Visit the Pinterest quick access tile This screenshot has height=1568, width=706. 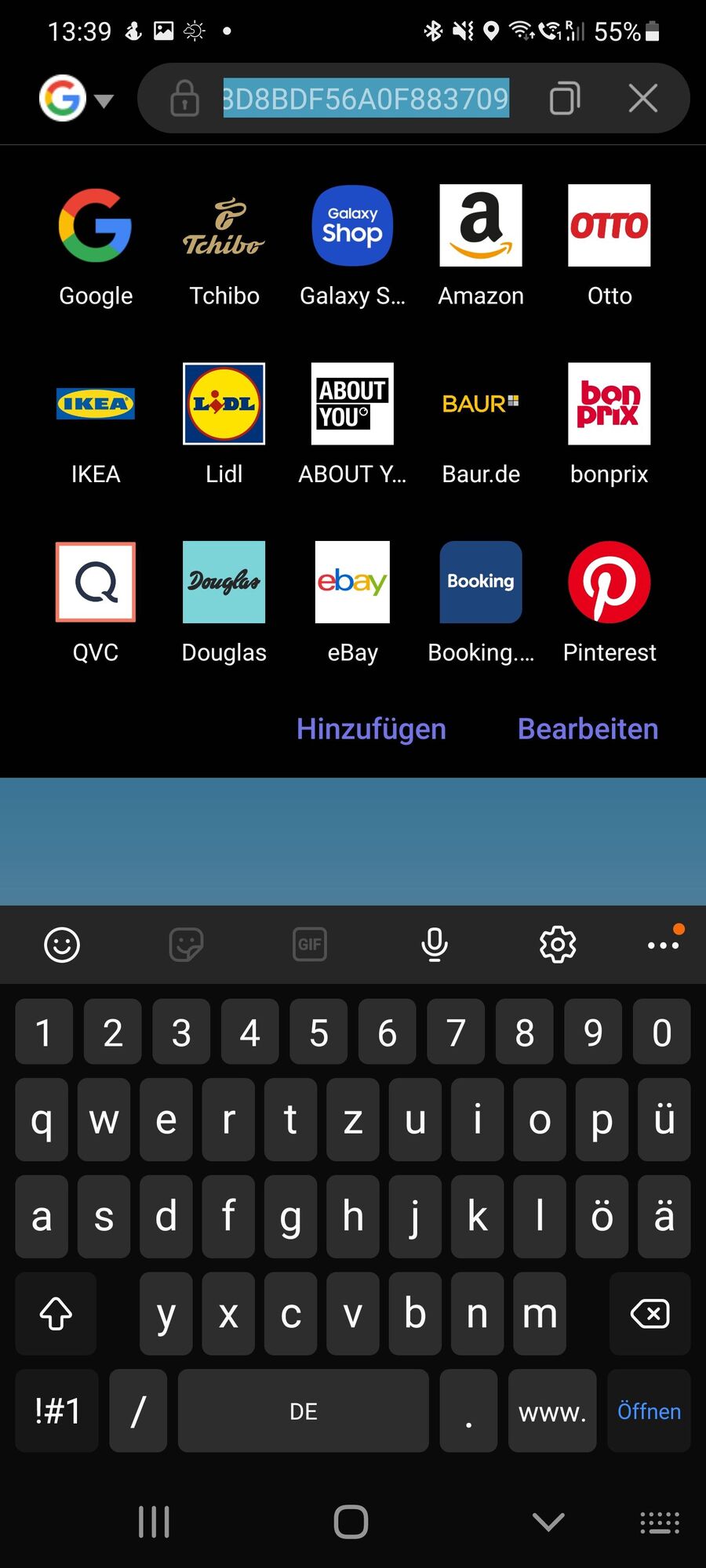(x=610, y=582)
